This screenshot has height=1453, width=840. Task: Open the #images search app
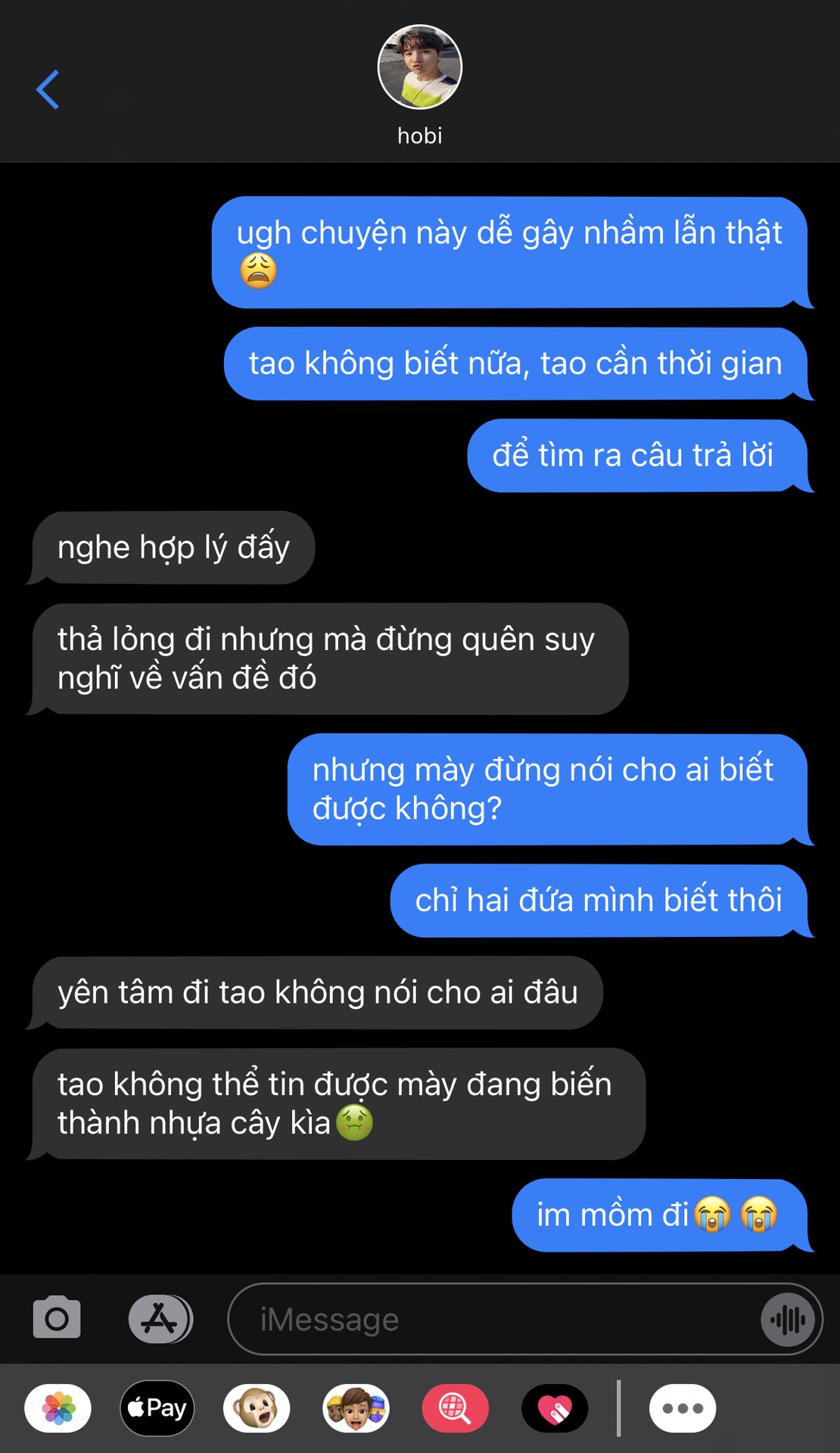pos(455,1408)
